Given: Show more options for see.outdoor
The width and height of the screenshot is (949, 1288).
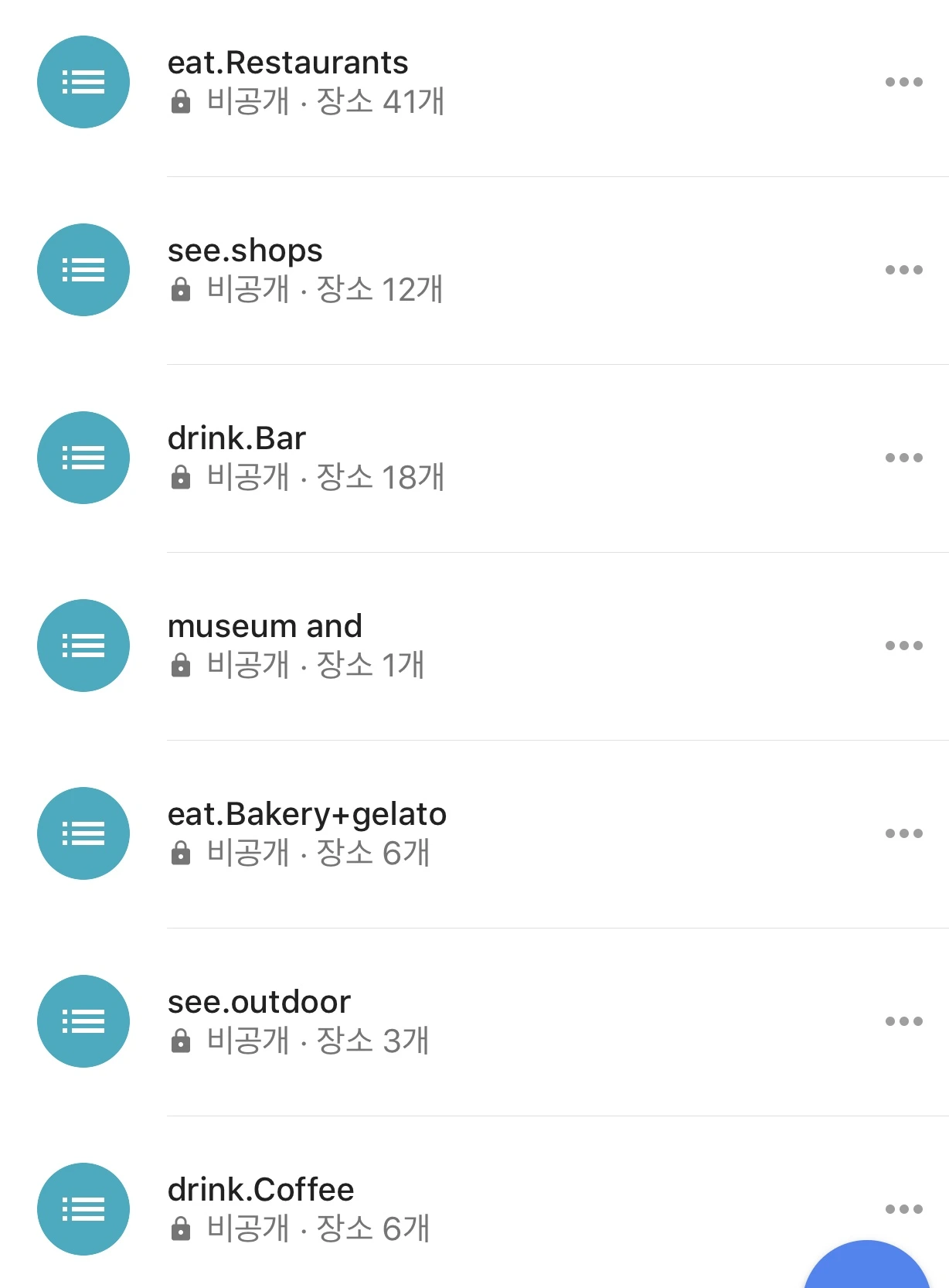Looking at the screenshot, I should coord(903,1021).
